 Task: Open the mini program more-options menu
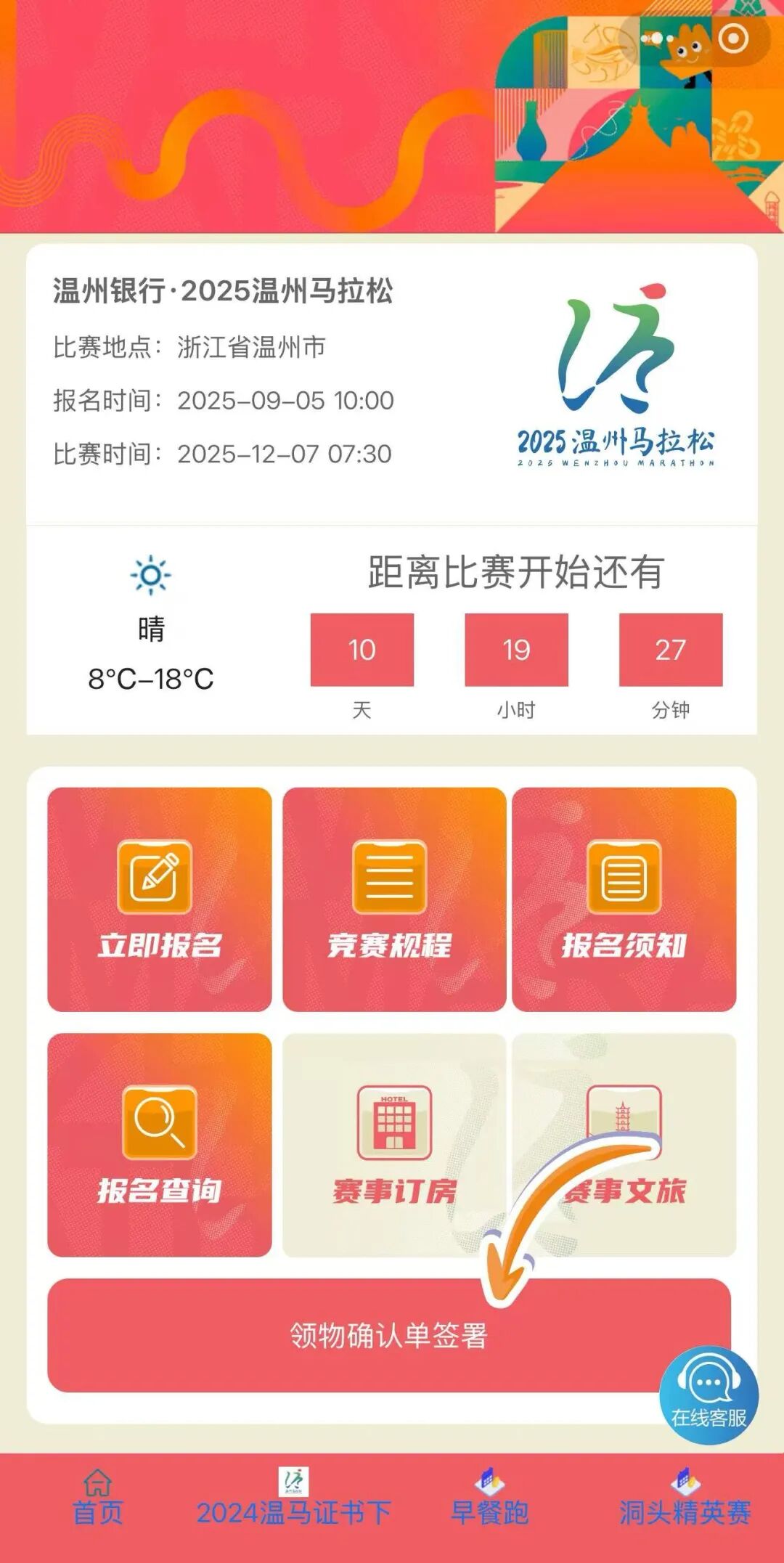[x=657, y=38]
